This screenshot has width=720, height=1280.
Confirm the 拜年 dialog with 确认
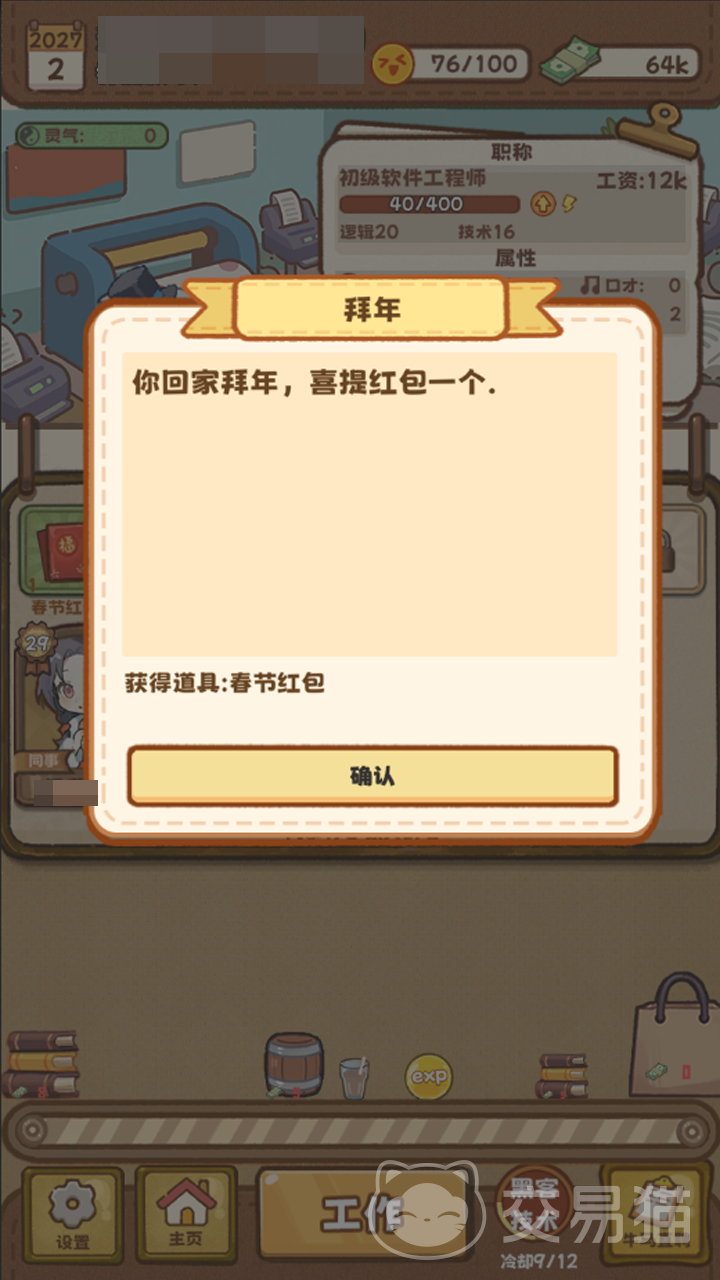(x=372, y=776)
